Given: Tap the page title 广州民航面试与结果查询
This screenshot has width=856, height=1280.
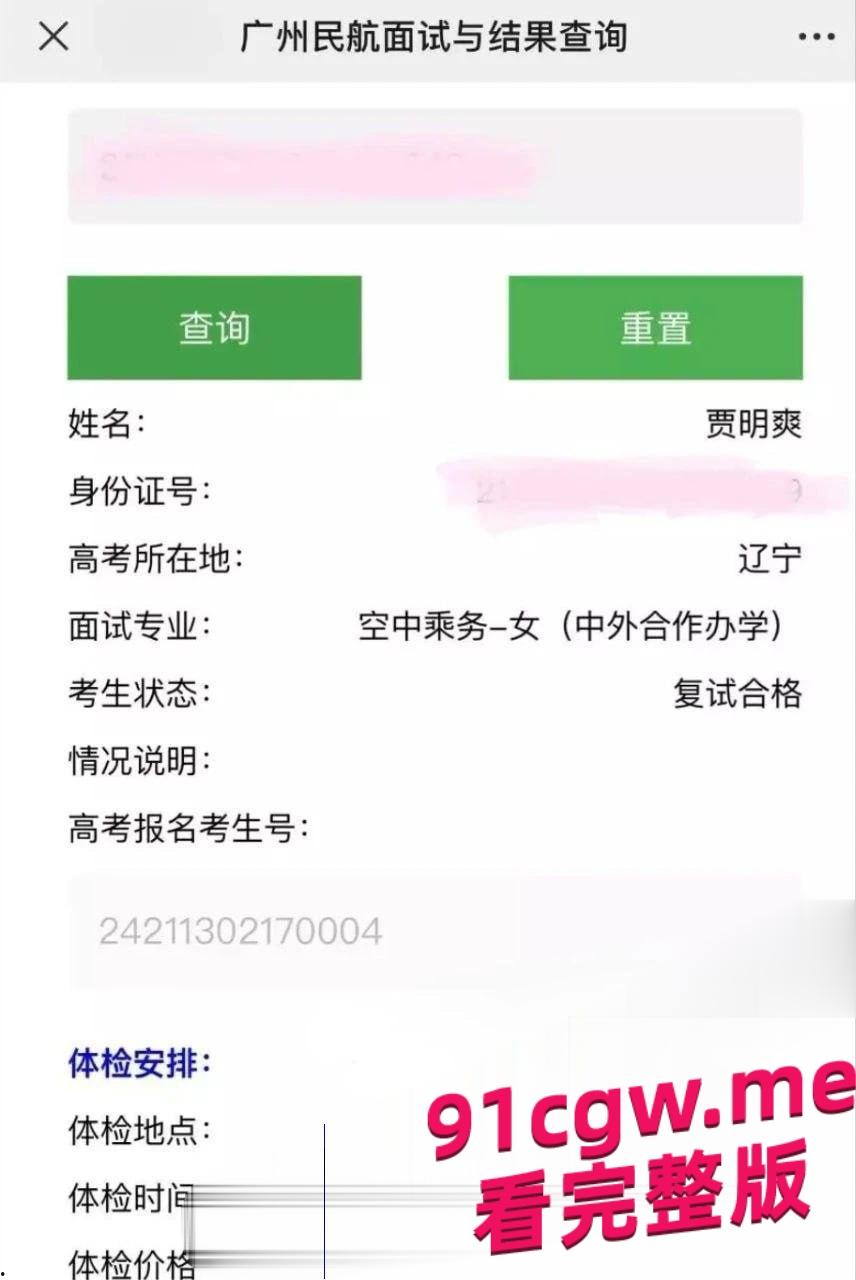Looking at the screenshot, I should [x=434, y=36].
